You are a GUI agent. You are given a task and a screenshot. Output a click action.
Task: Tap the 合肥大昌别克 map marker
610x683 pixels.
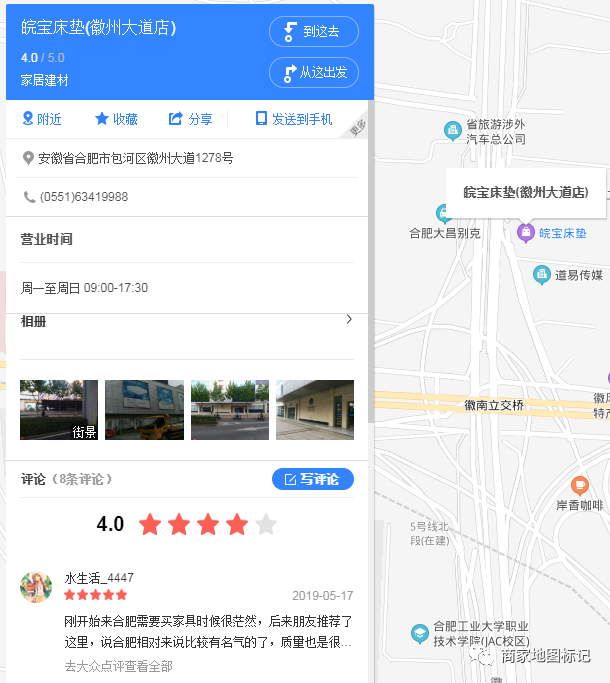coord(444,214)
